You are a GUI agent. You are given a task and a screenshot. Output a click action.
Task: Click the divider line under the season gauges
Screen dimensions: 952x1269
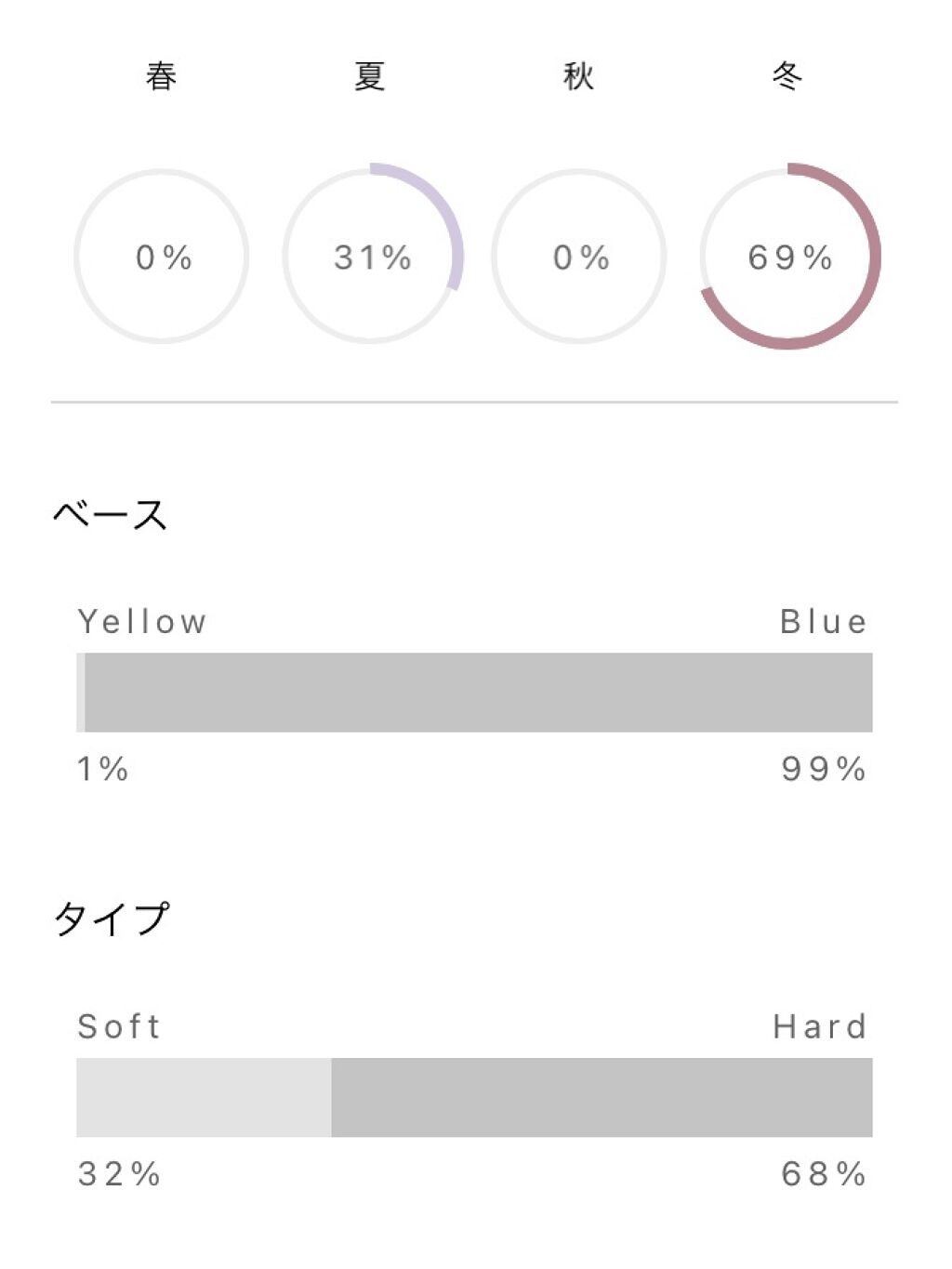[x=476, y=400]
